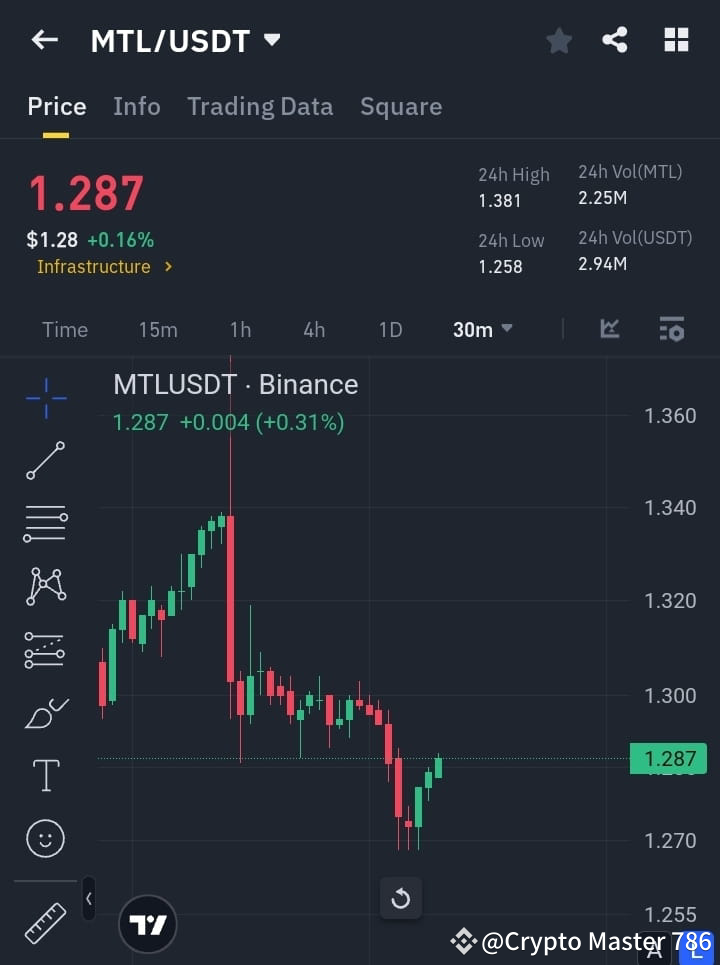This screenshot has width=720, height=965.
Task: Select the measure ruler tool
Action: [45, 924]
